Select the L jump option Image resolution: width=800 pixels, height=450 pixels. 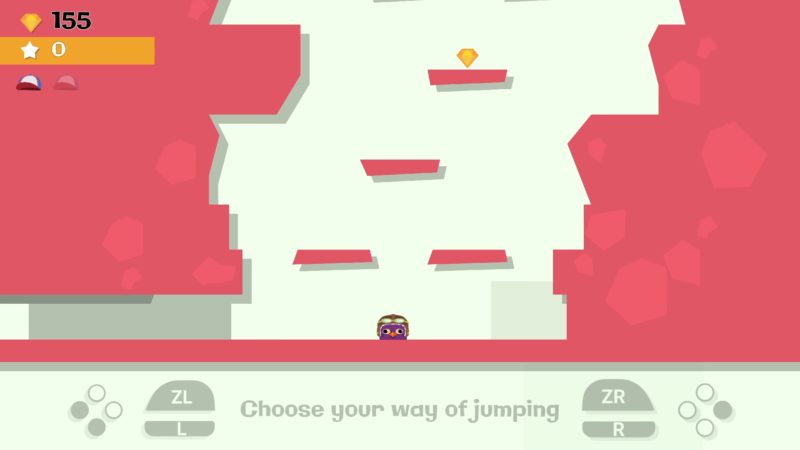pos(180,429)
